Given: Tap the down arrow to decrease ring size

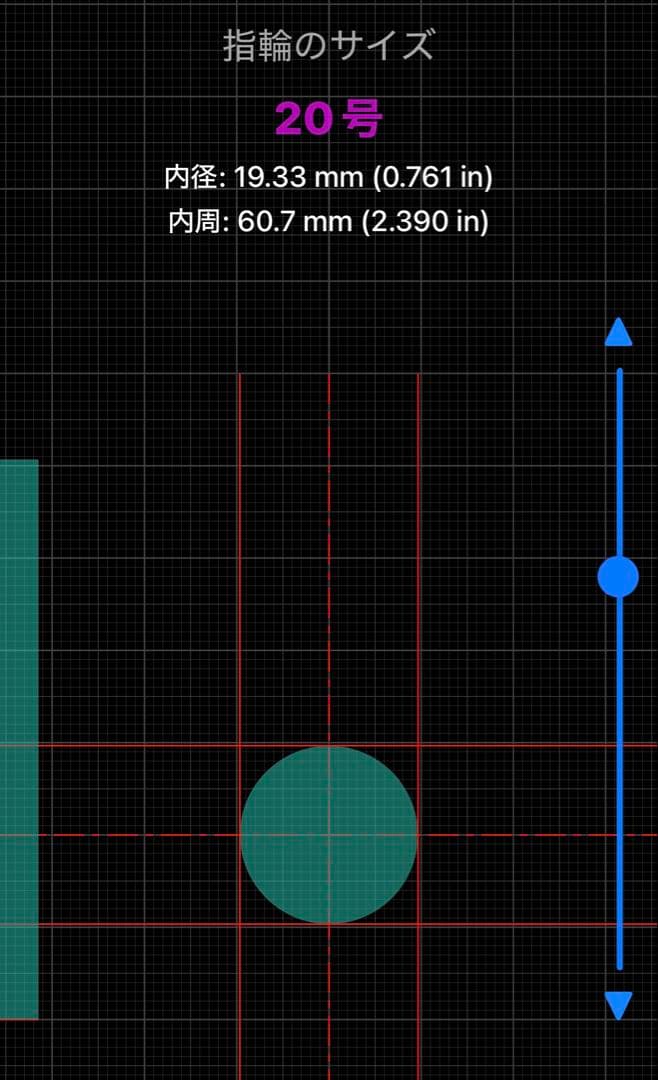Looking at the screenshot, I should (x=619, y=1005).
